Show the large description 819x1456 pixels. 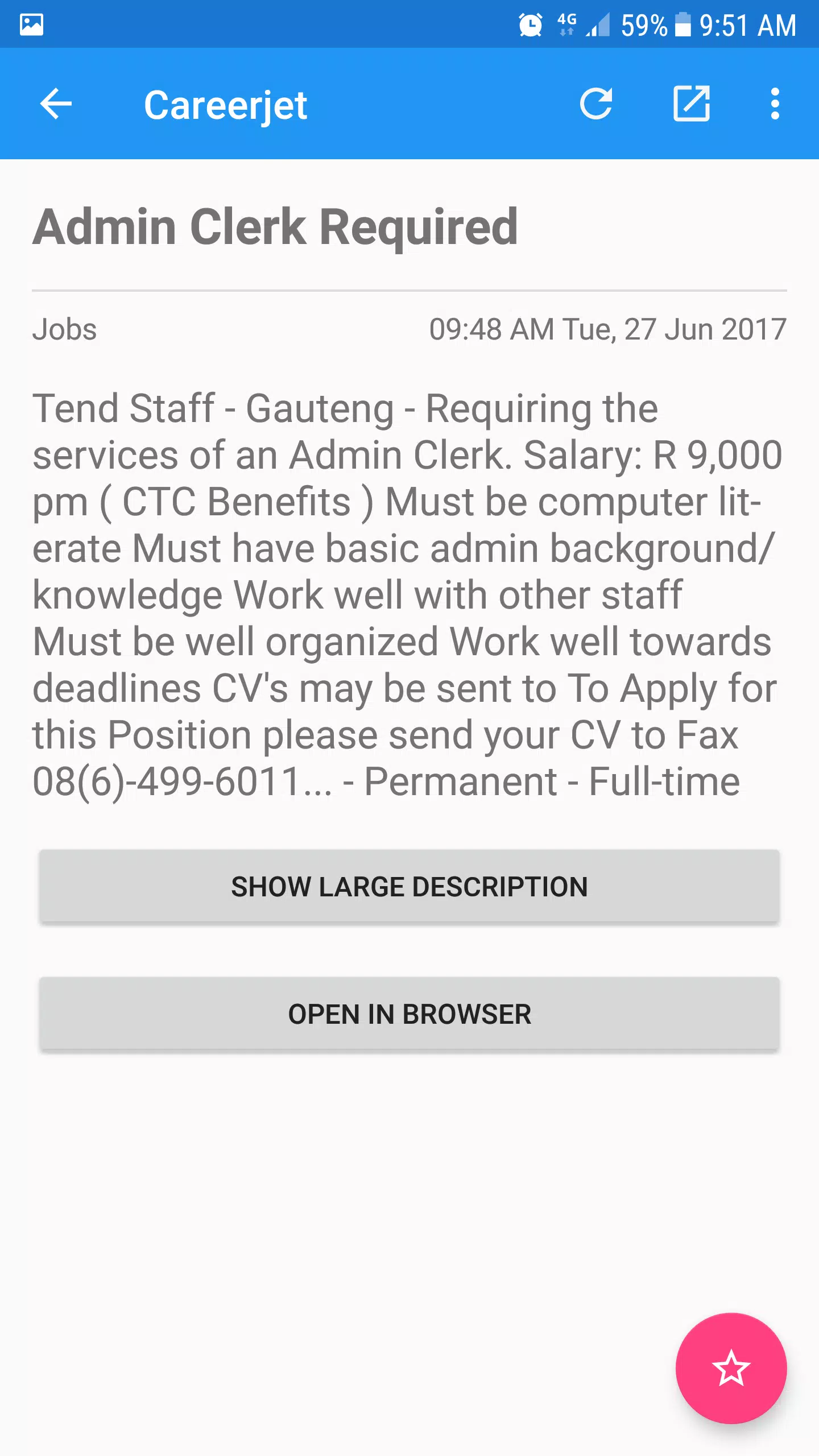[409, 886]
